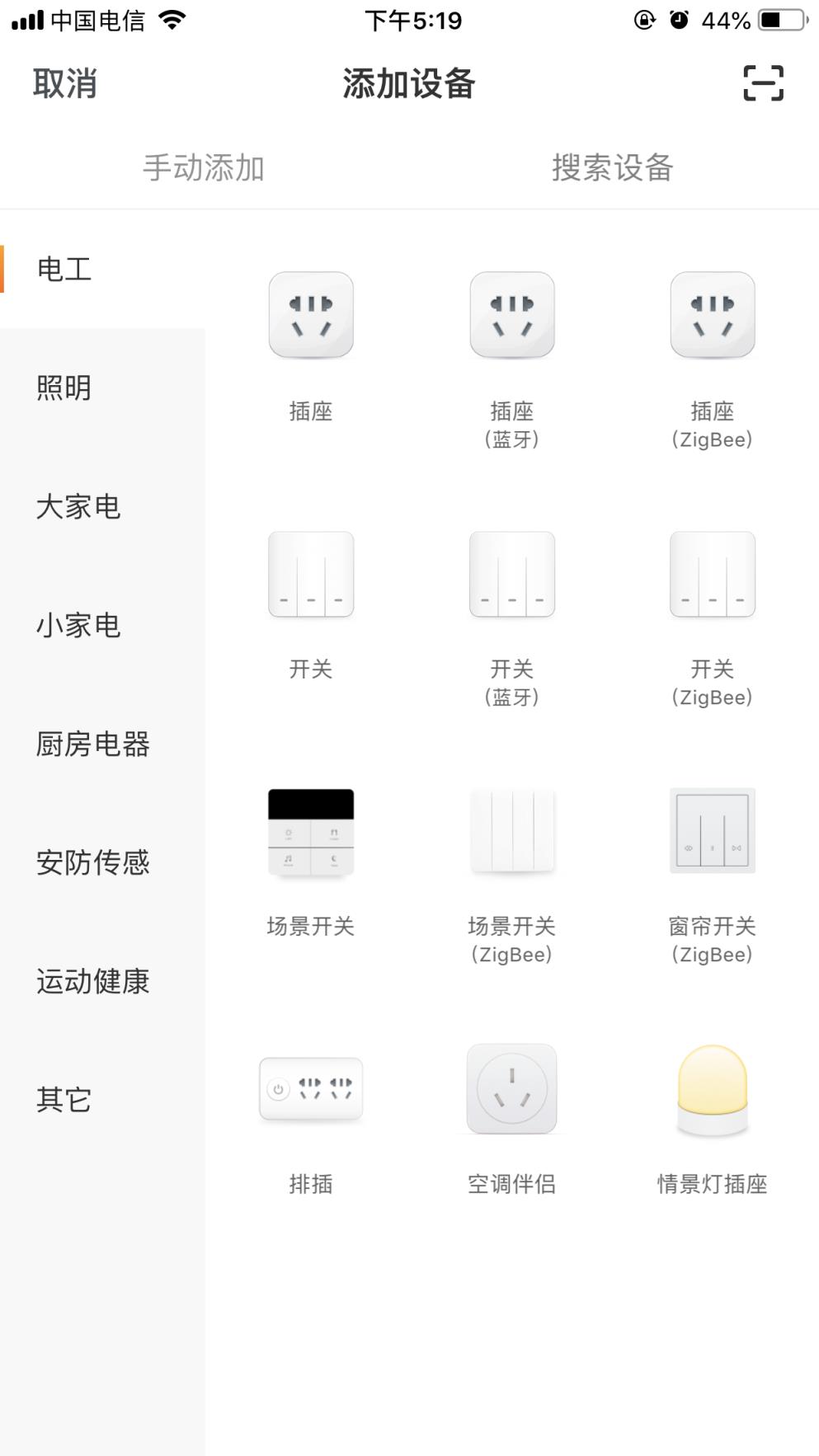Choose the 开关(ZigBee) switch icon

pos(712,574)
